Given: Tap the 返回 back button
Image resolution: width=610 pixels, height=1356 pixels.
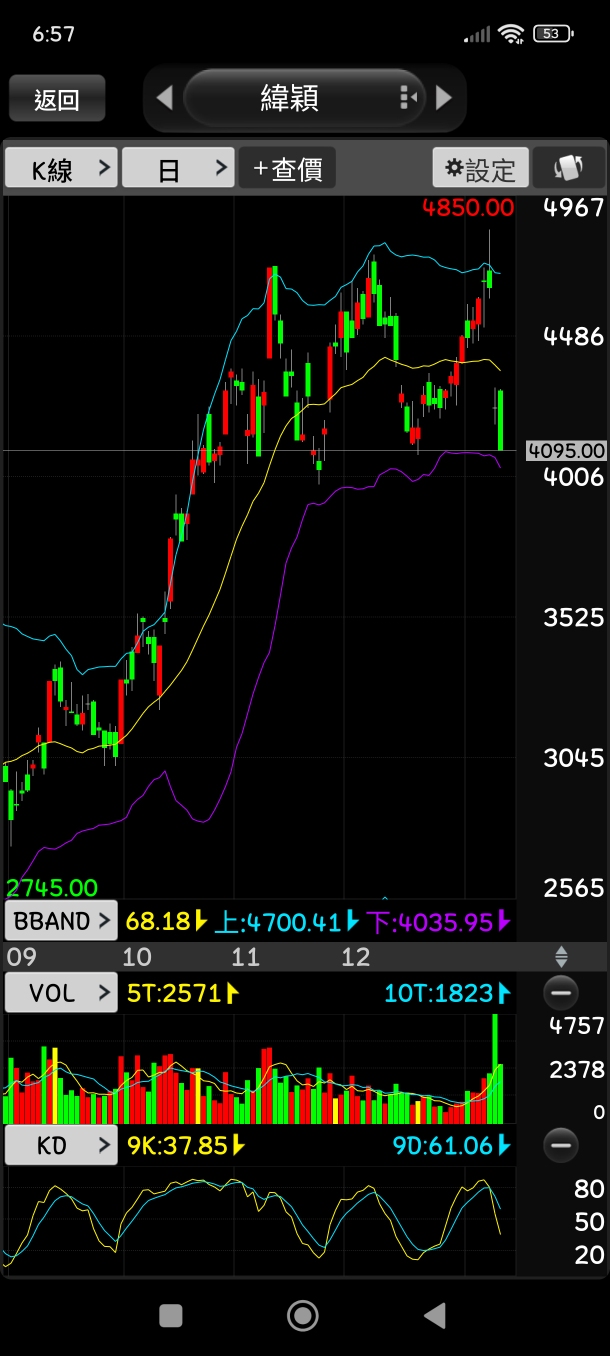Looking at the screenshot, I should pos(57,99).
